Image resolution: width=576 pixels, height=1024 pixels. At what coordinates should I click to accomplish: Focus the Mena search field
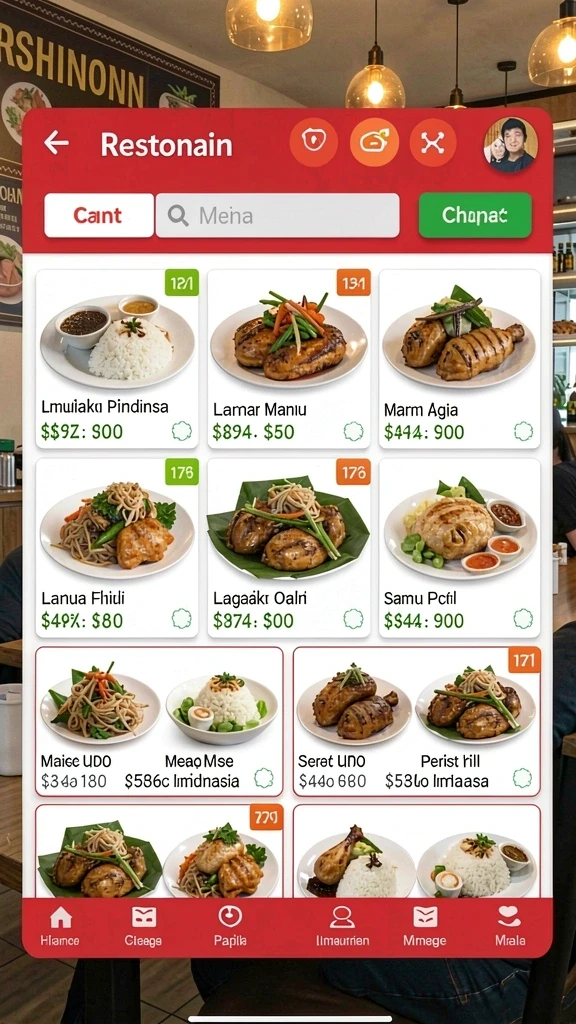pyautogui.click(x=278, y=216)
